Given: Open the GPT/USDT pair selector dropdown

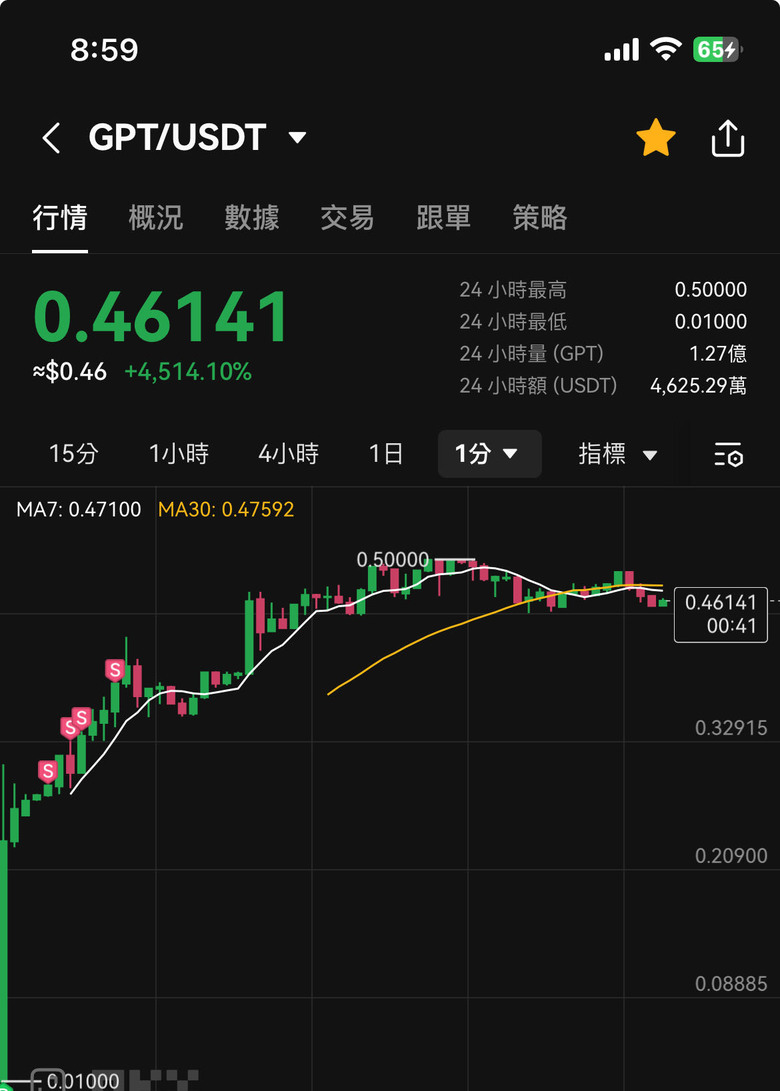Looking at the screenshot, I should tap(297, 138).
